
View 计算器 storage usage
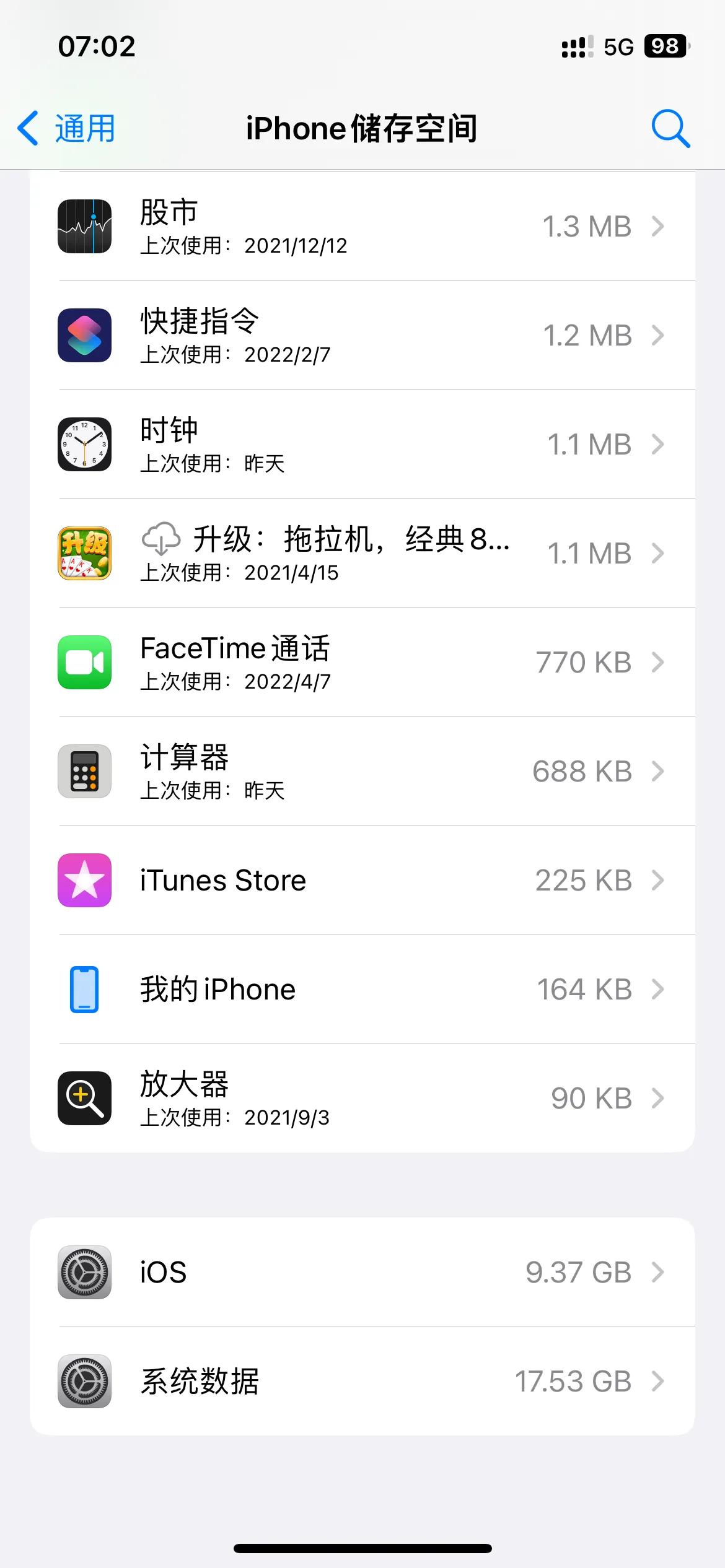click(x=362, y=771)
